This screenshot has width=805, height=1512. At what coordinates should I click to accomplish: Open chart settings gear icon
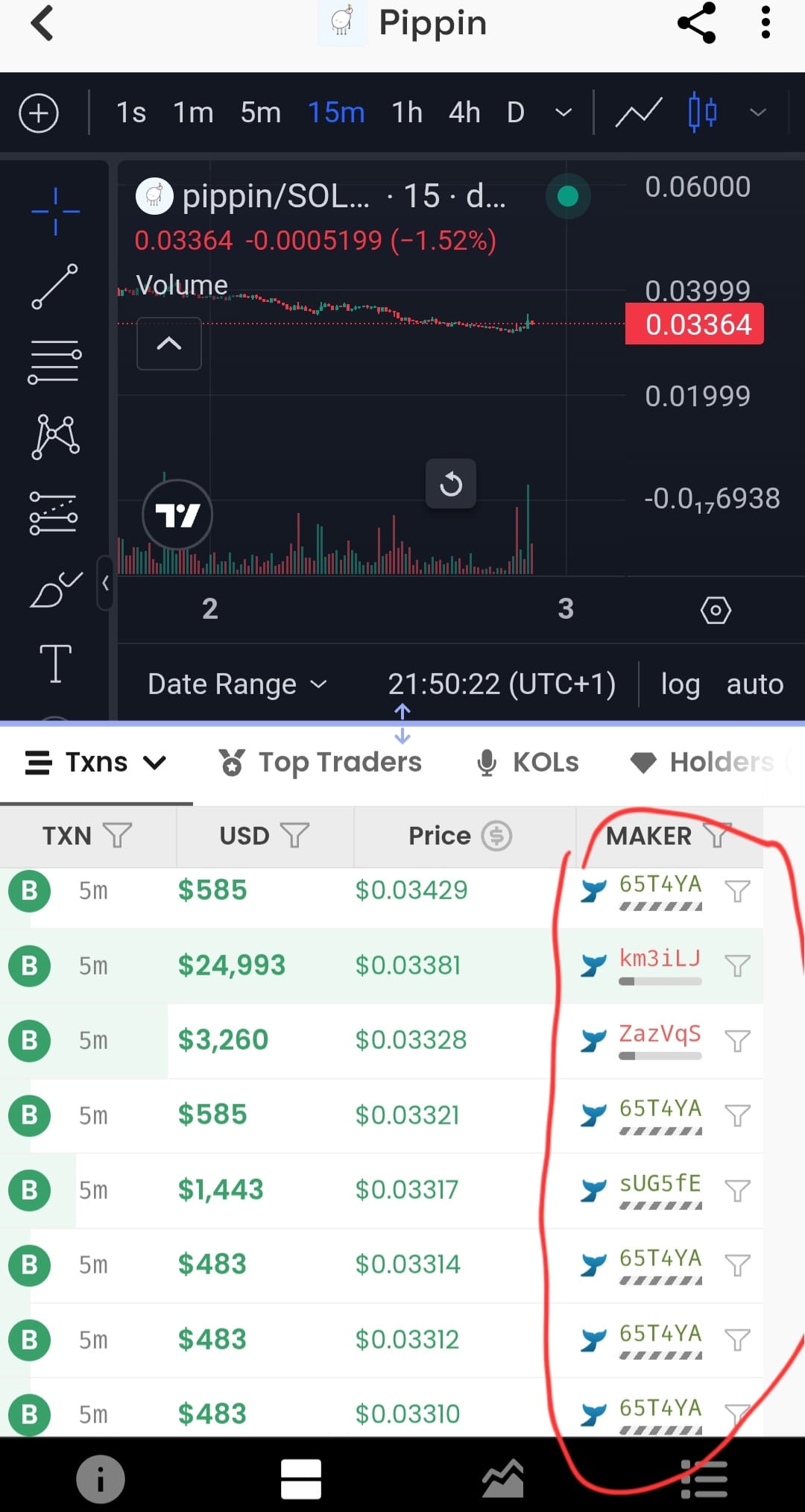tap(716, 611)
